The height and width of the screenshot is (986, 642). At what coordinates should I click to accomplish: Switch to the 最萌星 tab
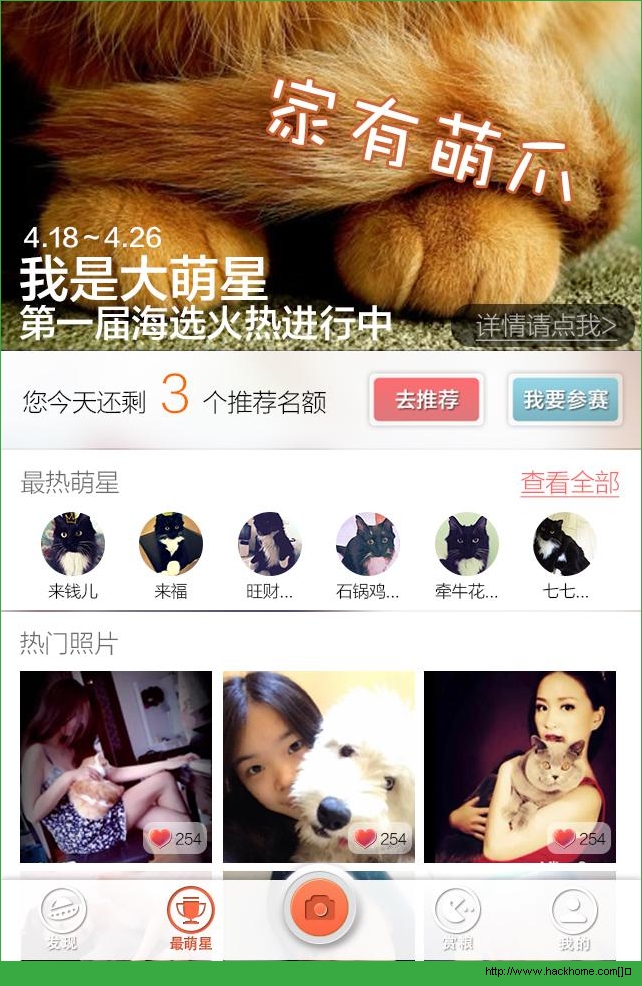[191, 920]
